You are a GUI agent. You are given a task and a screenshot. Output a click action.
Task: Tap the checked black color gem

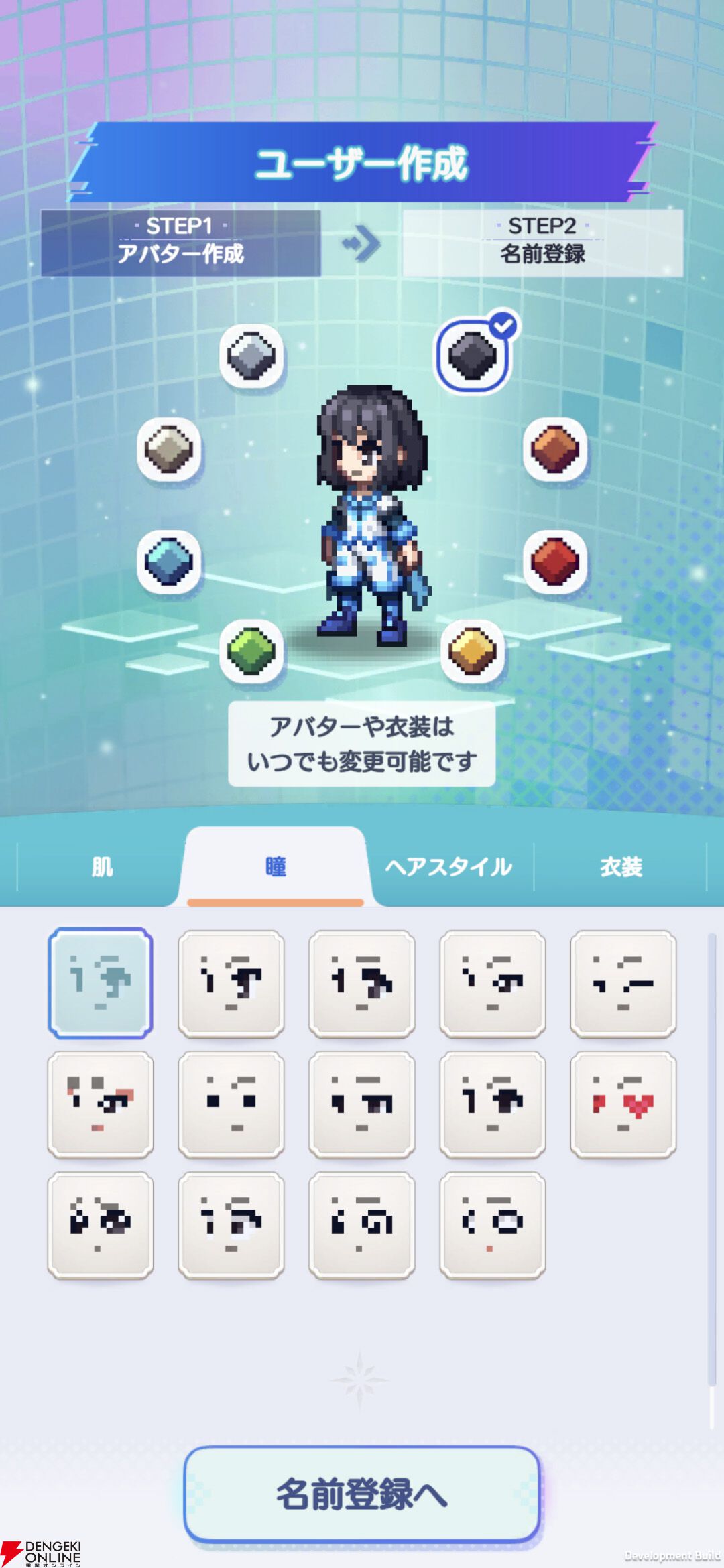pos(473,356)
